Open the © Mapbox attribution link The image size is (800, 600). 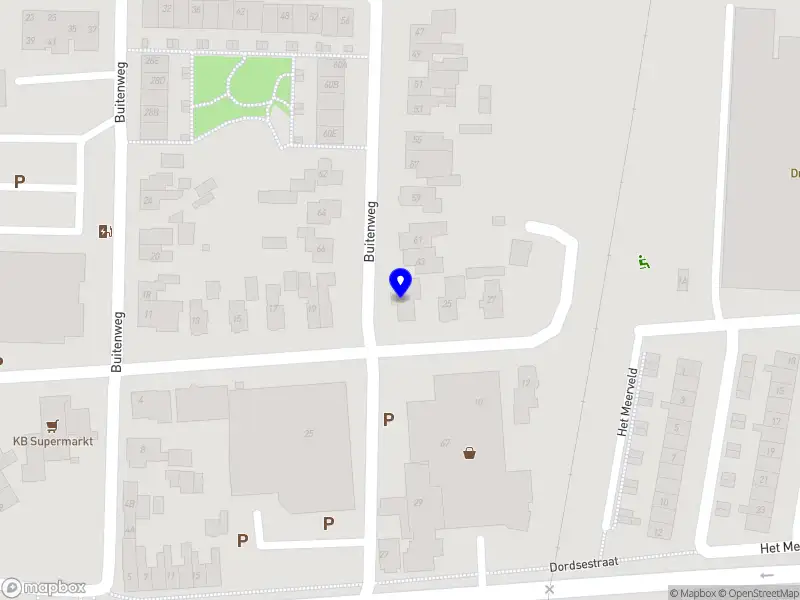692,593
